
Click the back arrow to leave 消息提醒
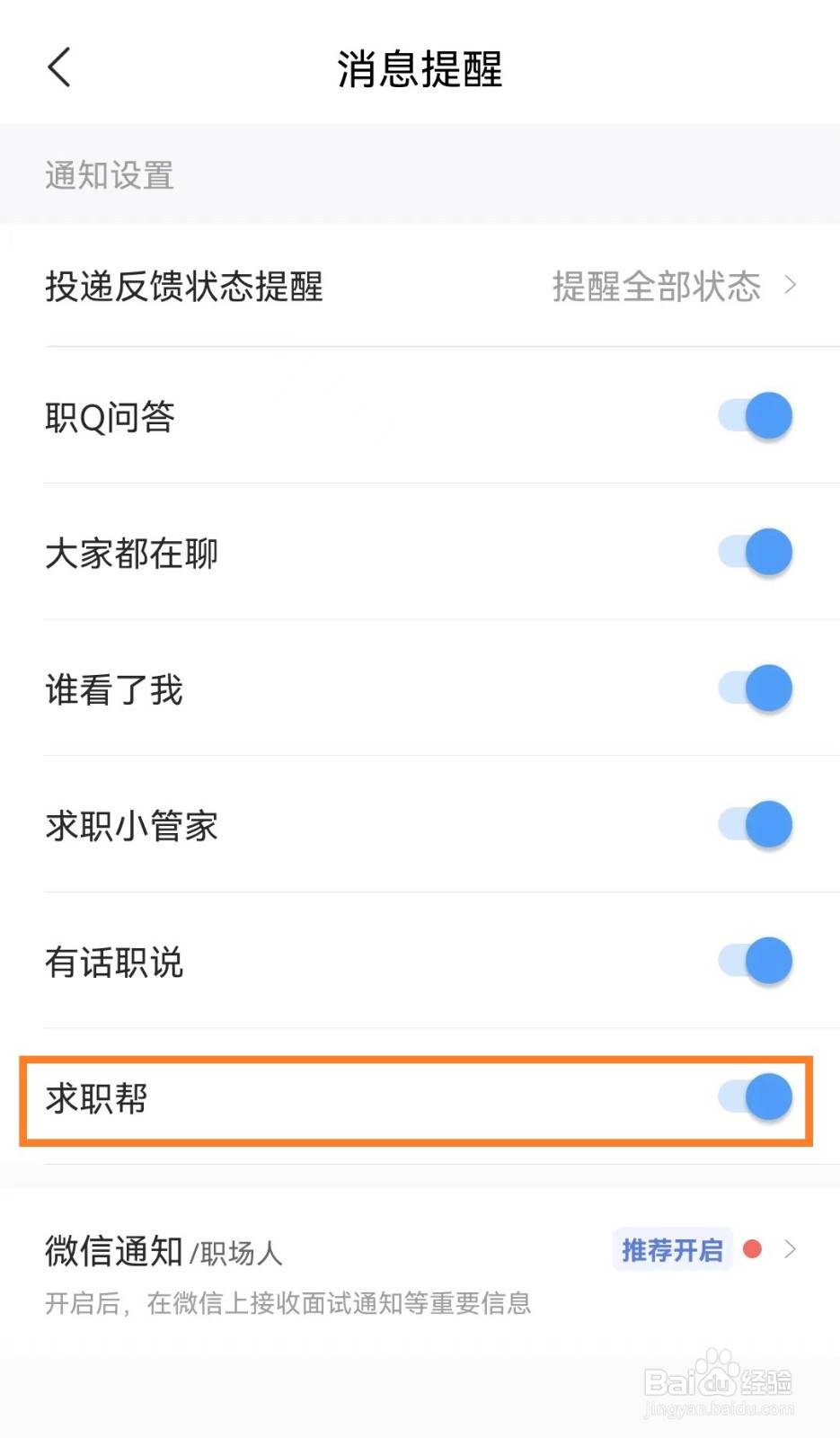58,67
